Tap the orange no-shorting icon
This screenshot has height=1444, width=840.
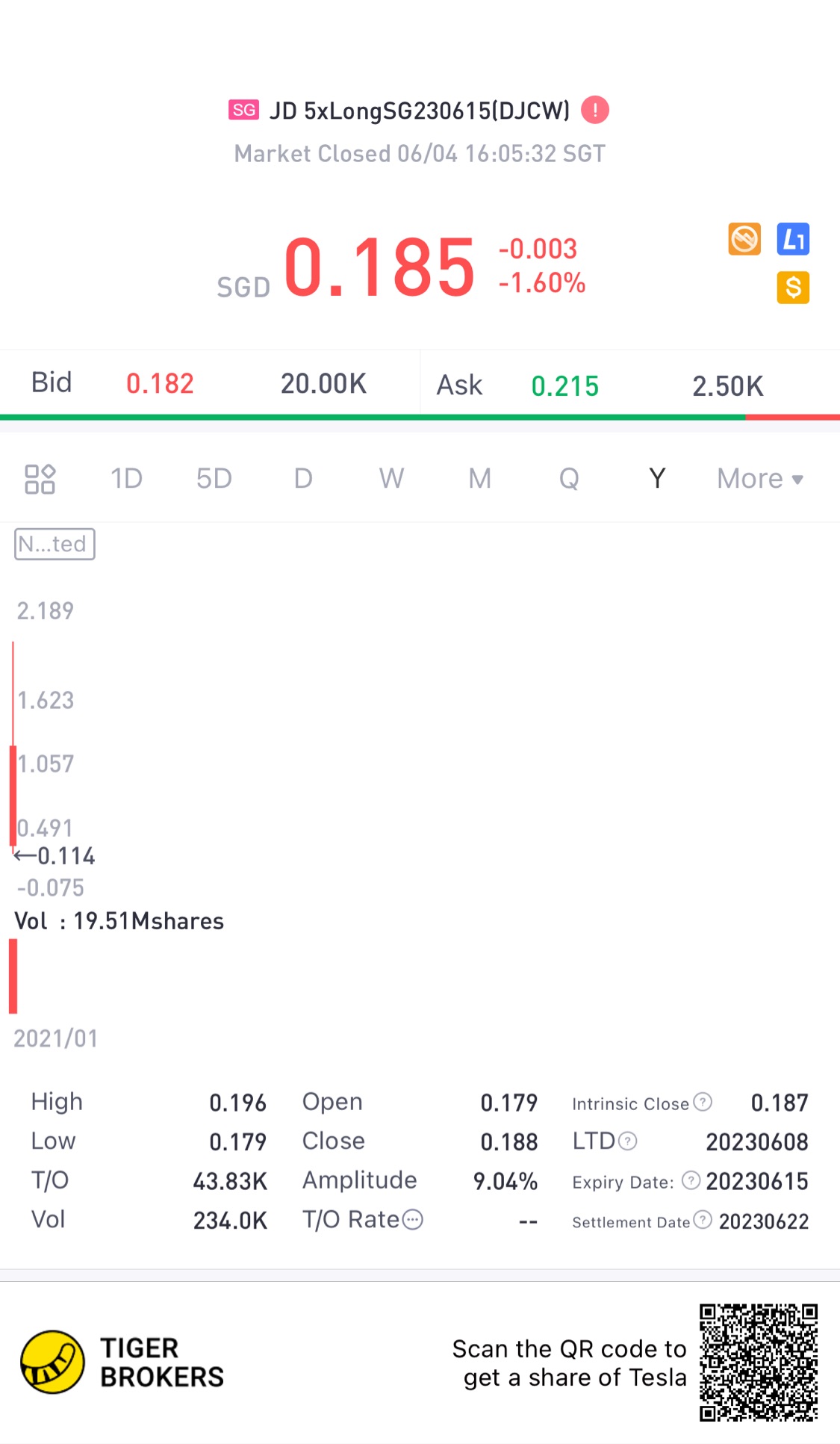tap(744, 239)
